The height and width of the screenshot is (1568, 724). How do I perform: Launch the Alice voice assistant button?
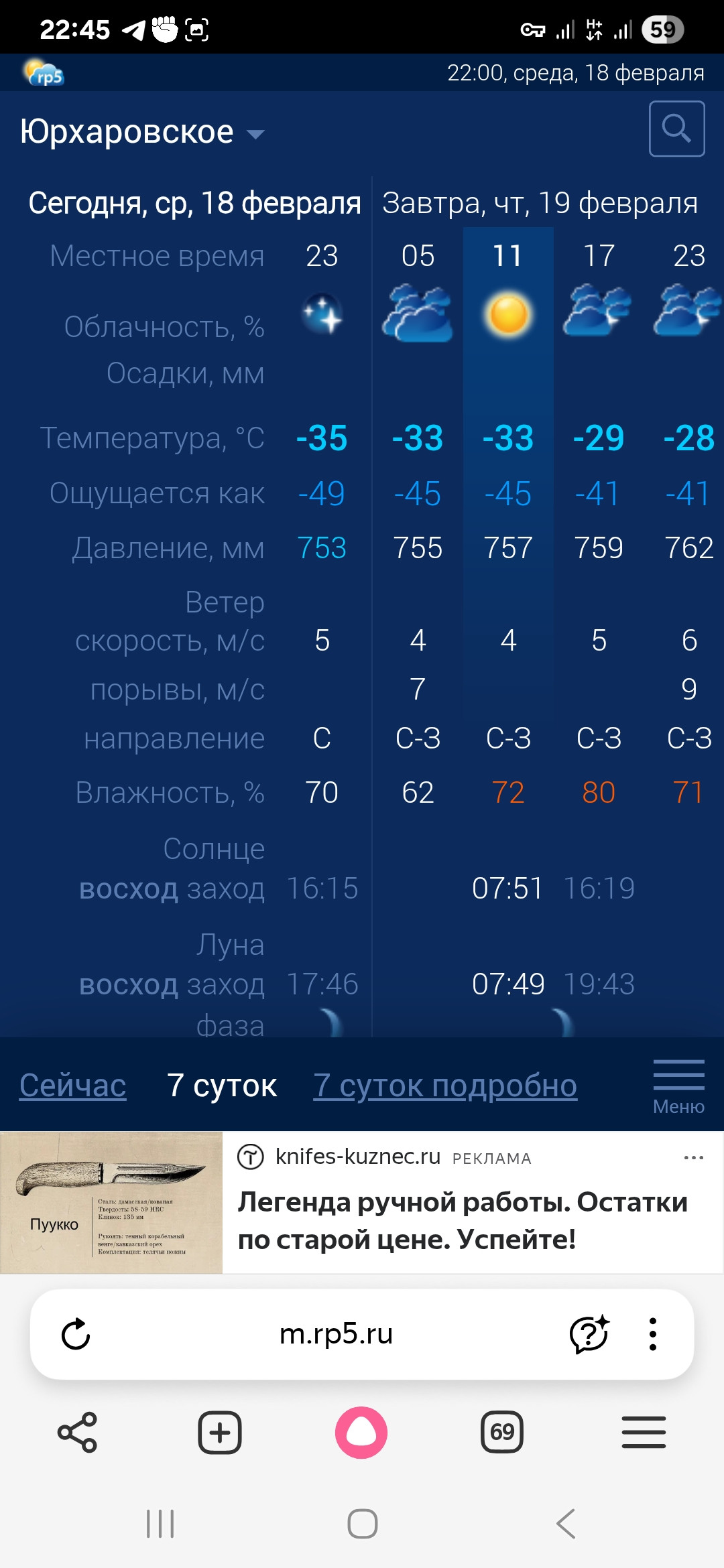(x=361, y=1433)
